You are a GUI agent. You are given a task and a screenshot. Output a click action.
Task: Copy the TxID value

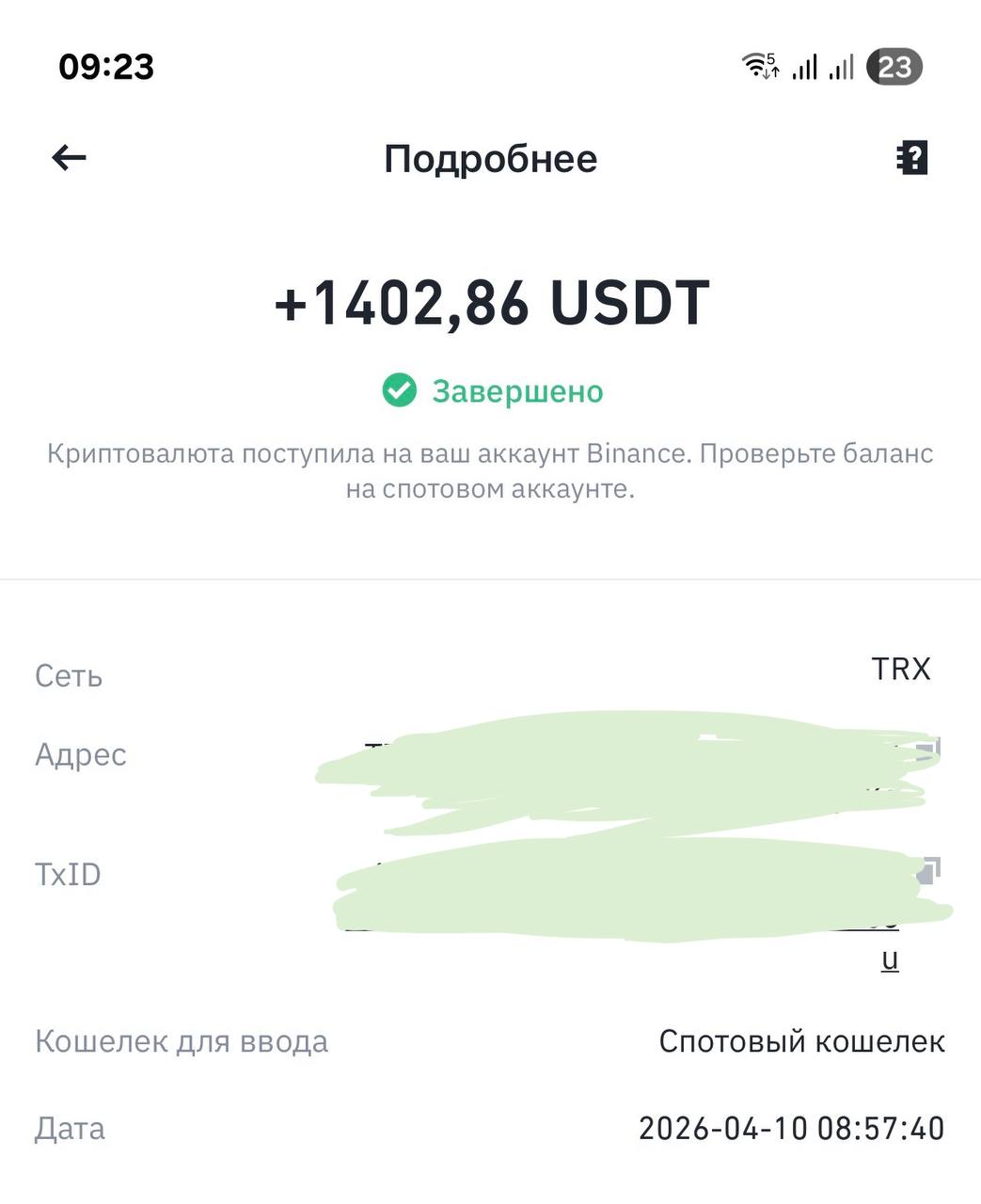[x=928, y=871]
